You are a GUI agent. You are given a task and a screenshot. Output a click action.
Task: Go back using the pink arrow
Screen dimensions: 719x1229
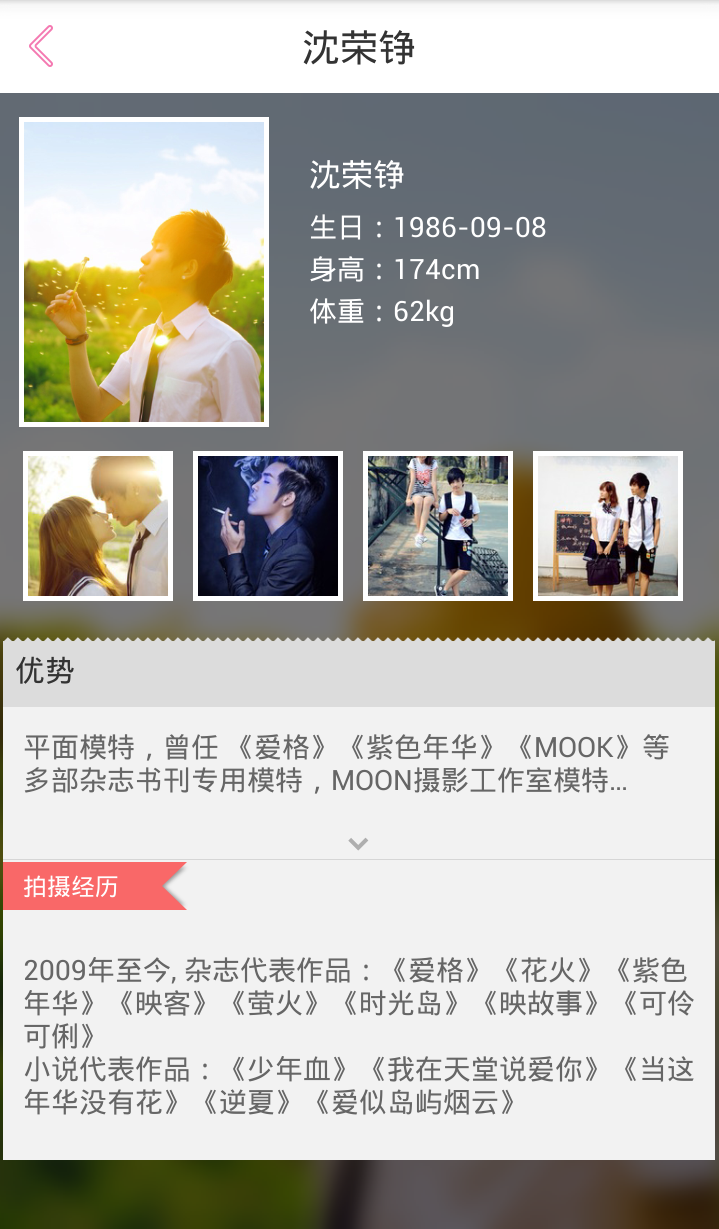pos(41,46)
